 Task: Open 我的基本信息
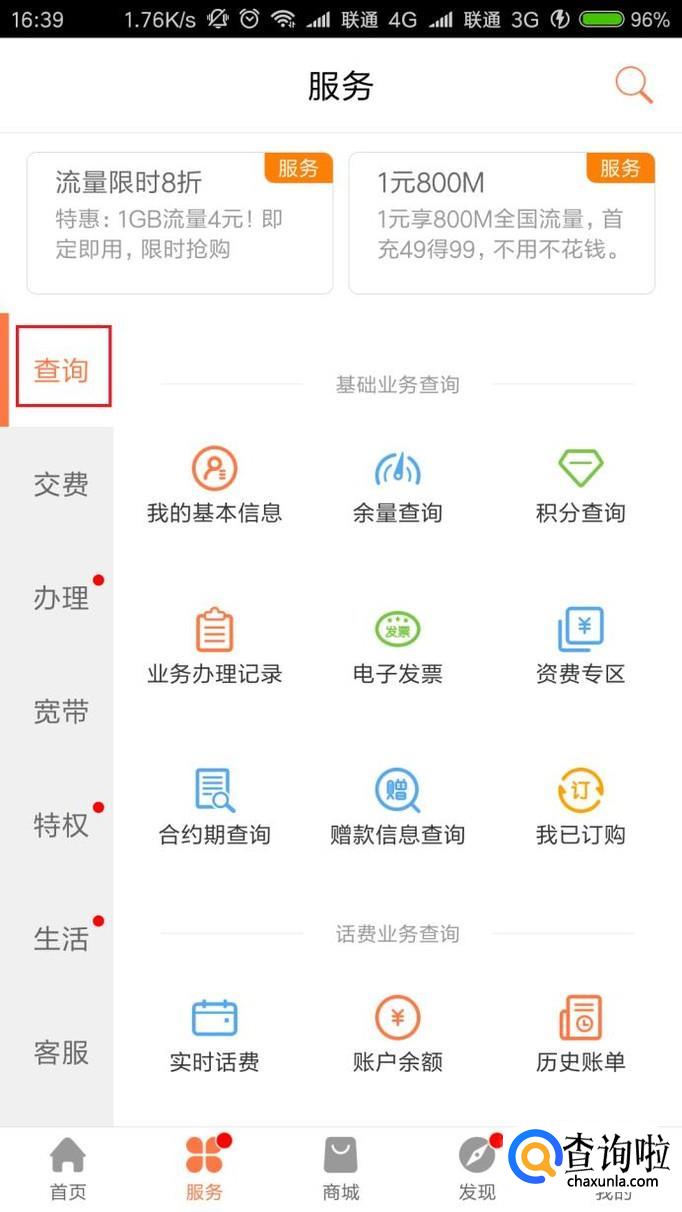pyautogui.click(x=214, y=486)
